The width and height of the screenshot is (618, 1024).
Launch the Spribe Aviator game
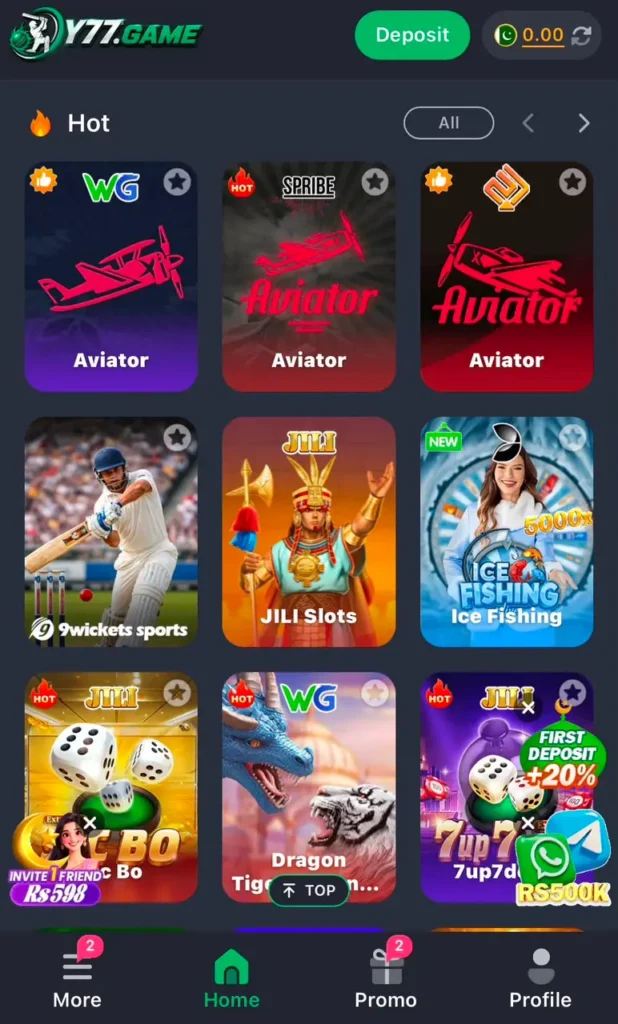(x=309, y=277)
